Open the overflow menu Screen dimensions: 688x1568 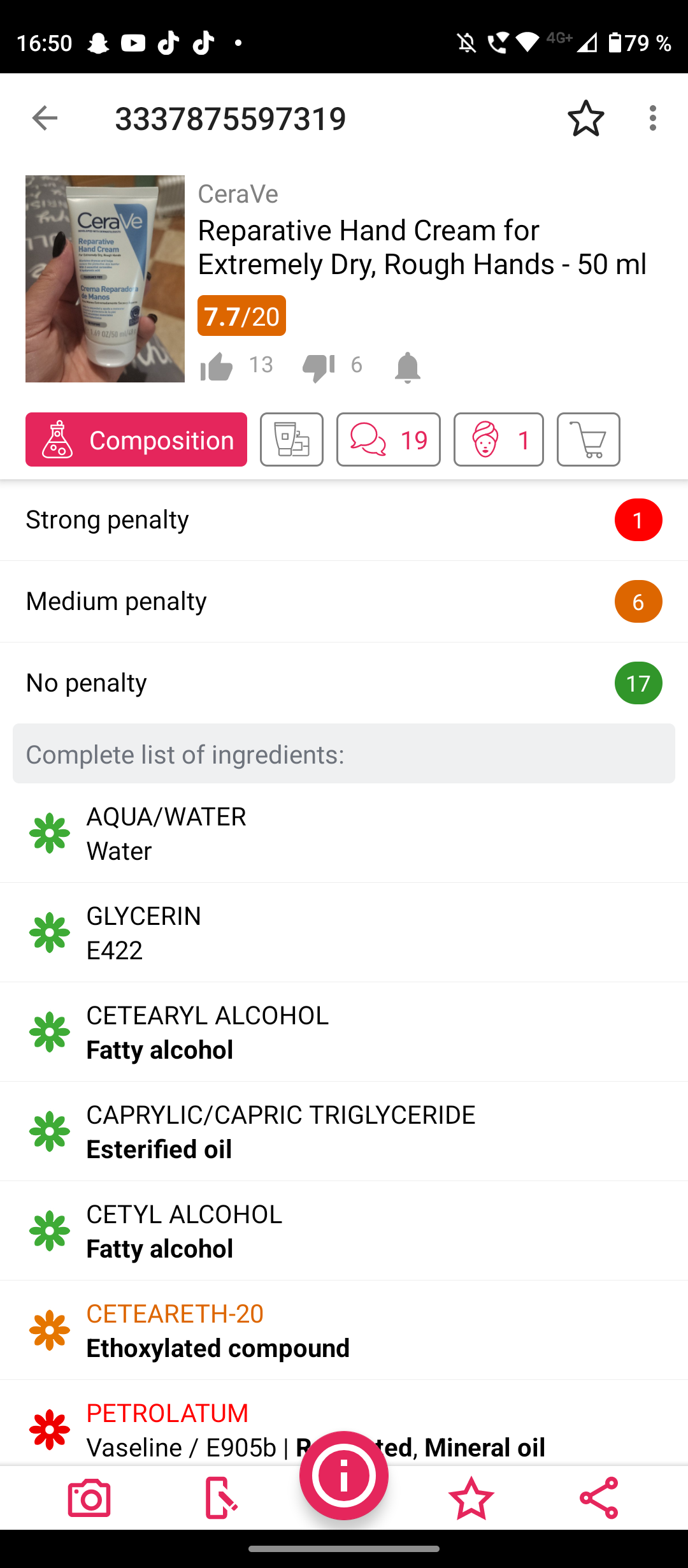(x=652, y=118)
